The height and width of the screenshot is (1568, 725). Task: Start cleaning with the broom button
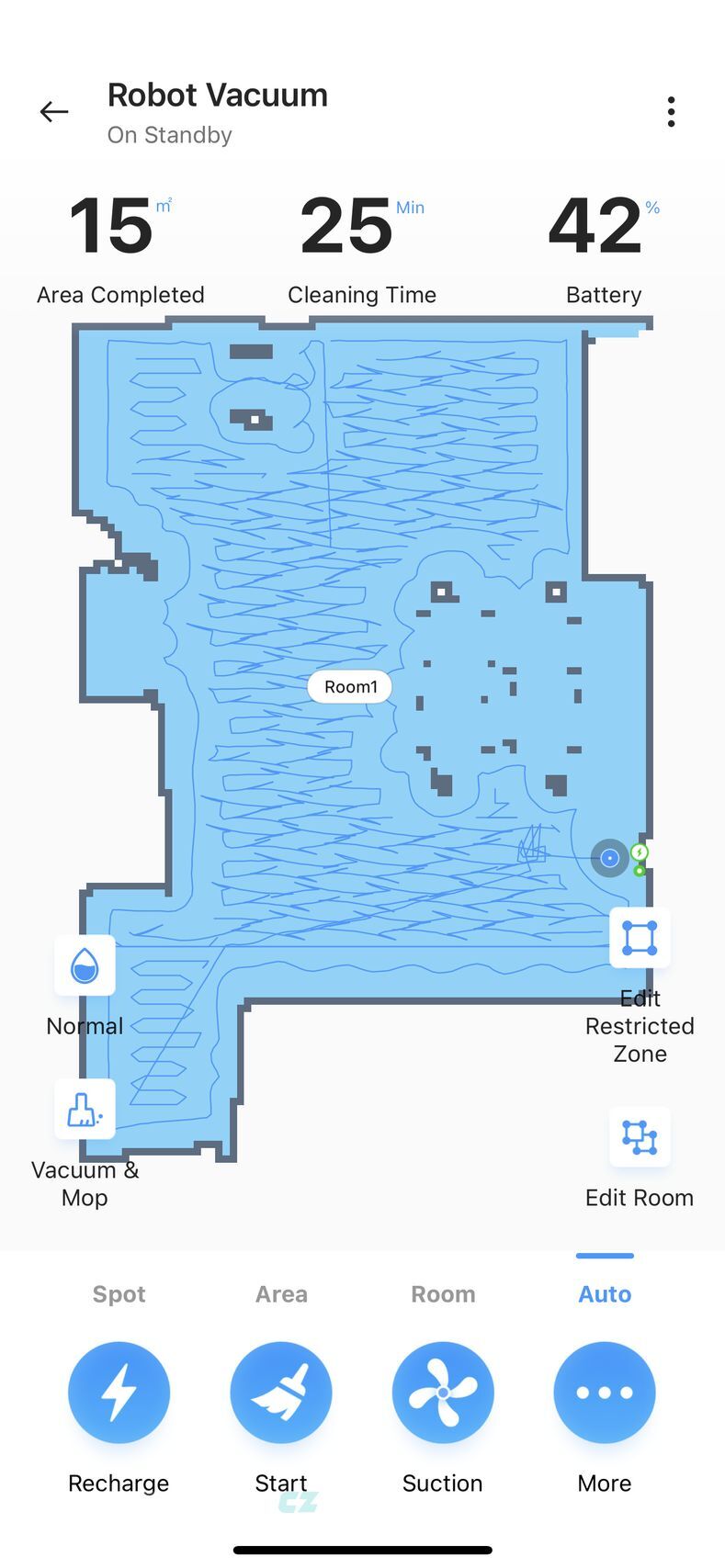[281, 1393]
